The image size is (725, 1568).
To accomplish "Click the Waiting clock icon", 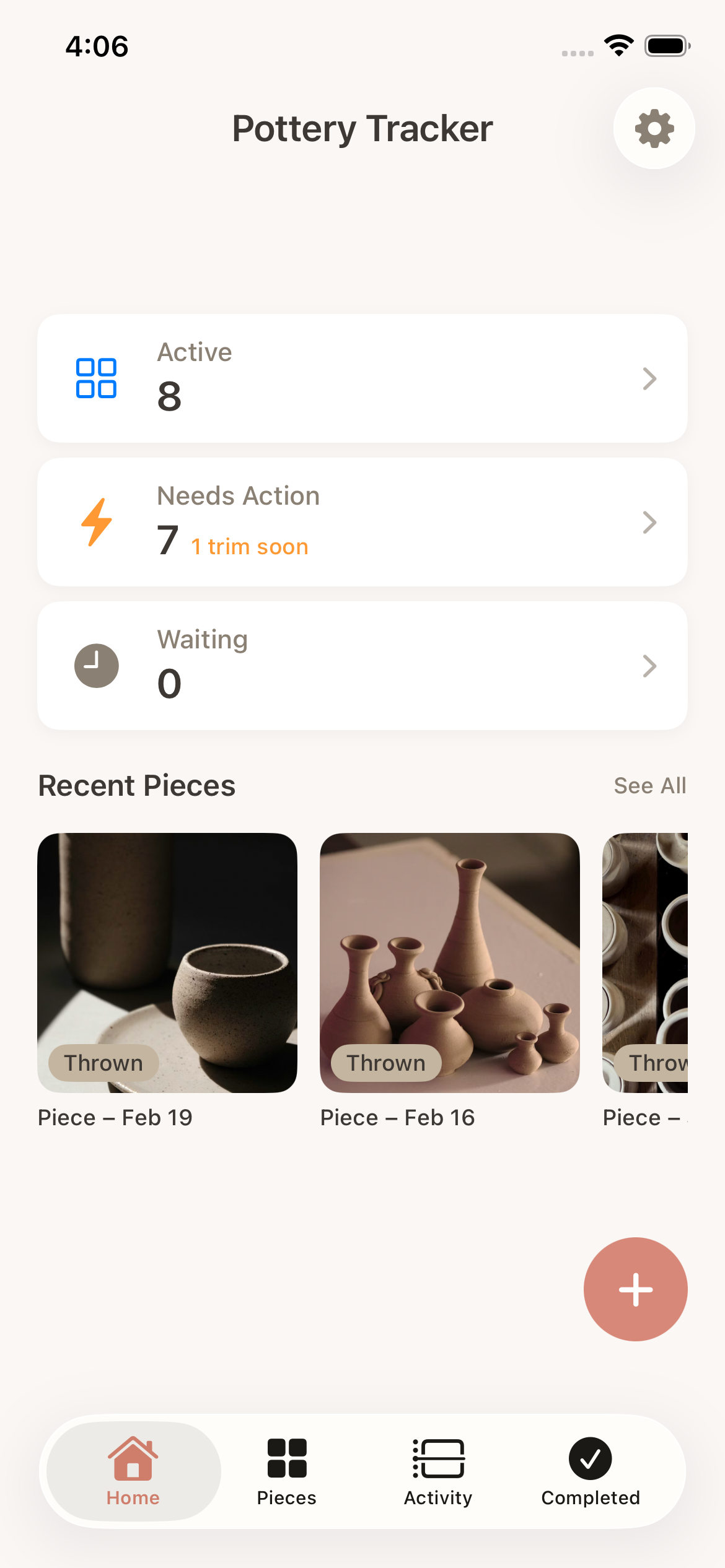I will point(96,664).
